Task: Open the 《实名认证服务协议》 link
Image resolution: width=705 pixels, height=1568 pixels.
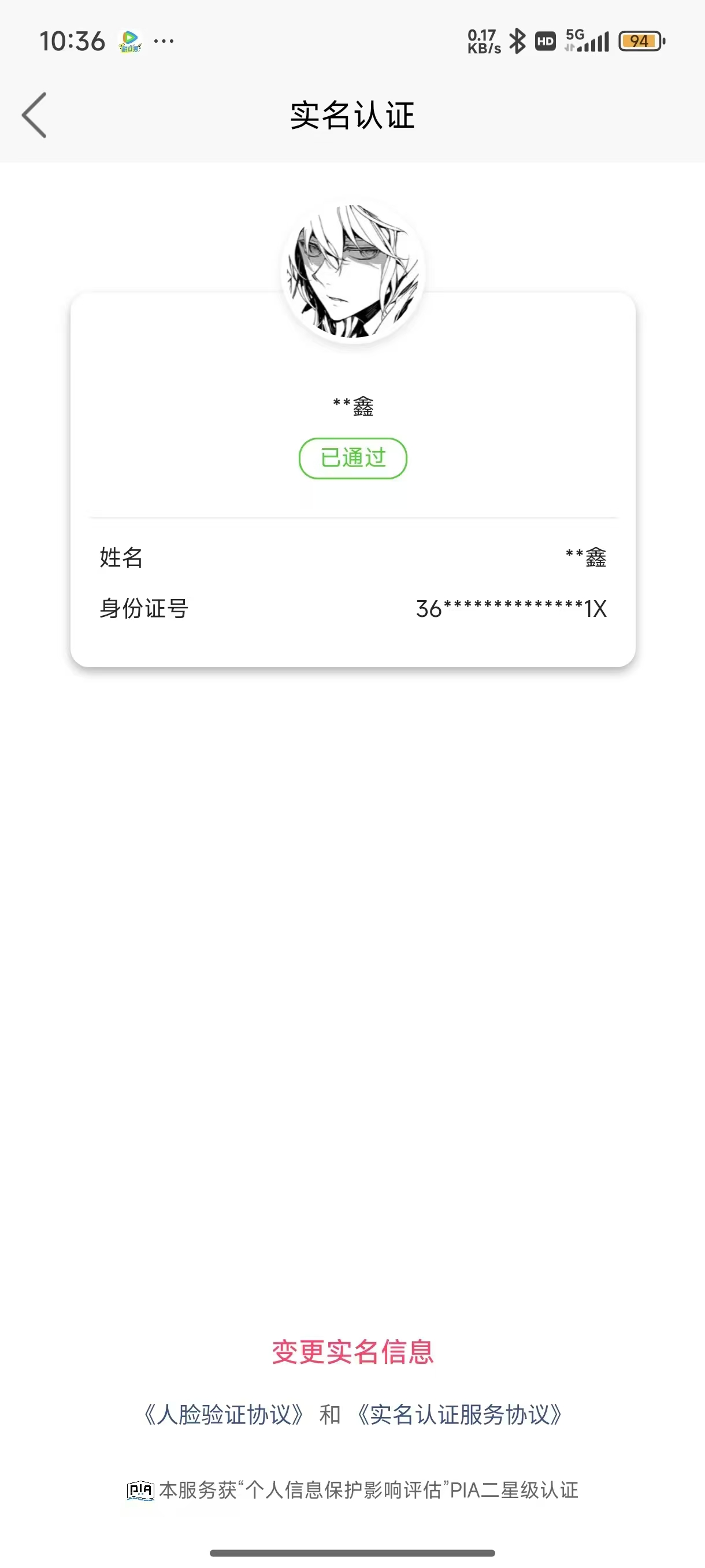Action: (459, 1415)
